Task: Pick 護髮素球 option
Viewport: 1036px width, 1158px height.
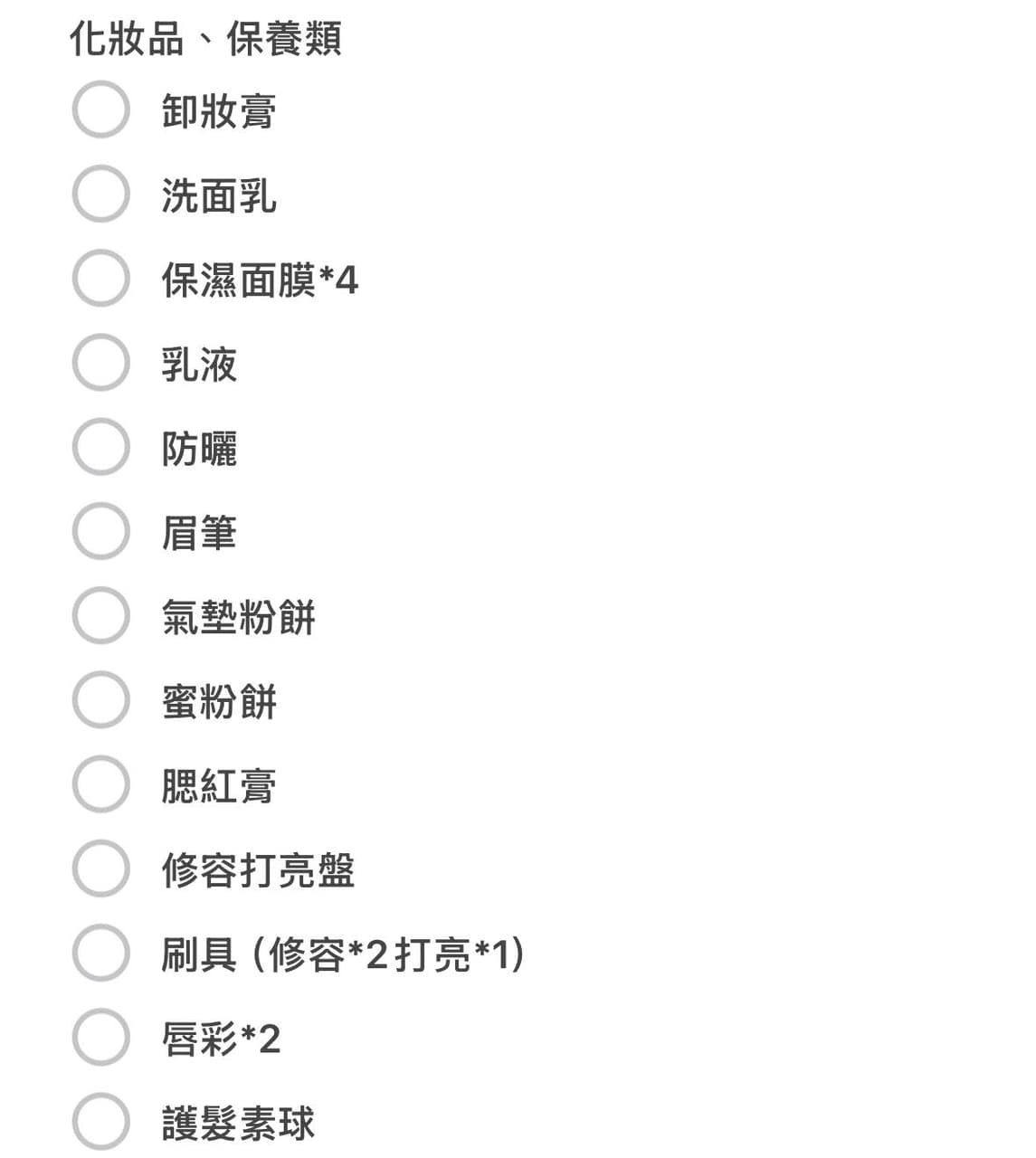Action: pyautogui.click(x=100, y=1122)
